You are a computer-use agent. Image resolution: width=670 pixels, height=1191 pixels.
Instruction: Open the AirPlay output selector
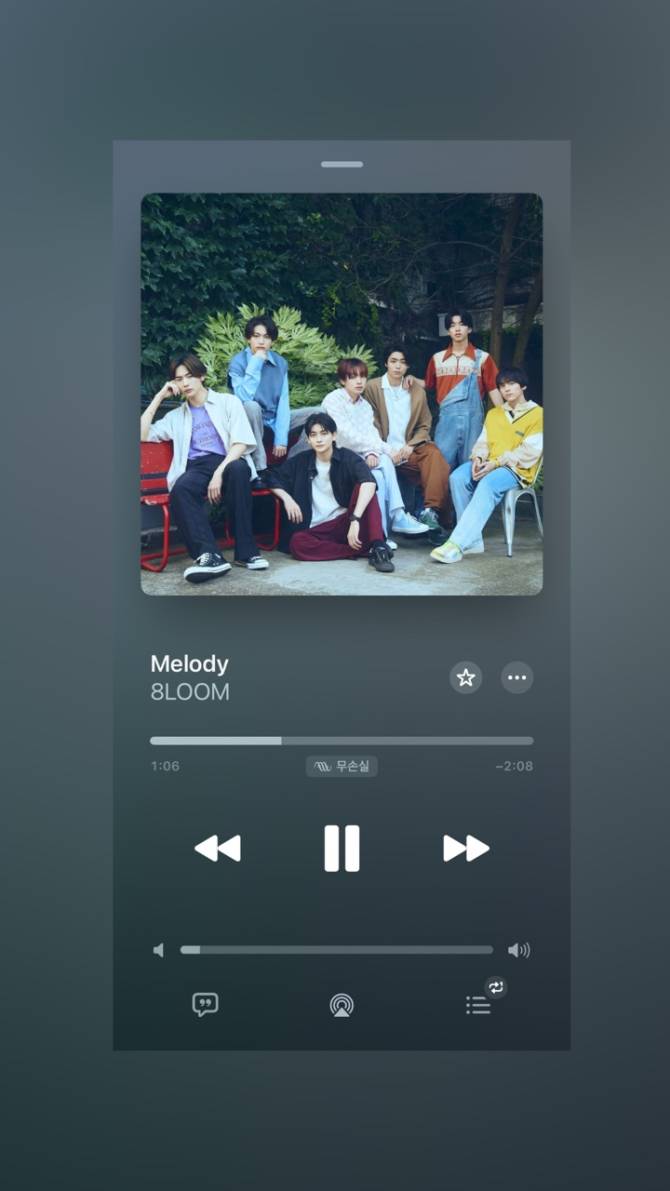pyautogui.click(x=341, y=1005)
